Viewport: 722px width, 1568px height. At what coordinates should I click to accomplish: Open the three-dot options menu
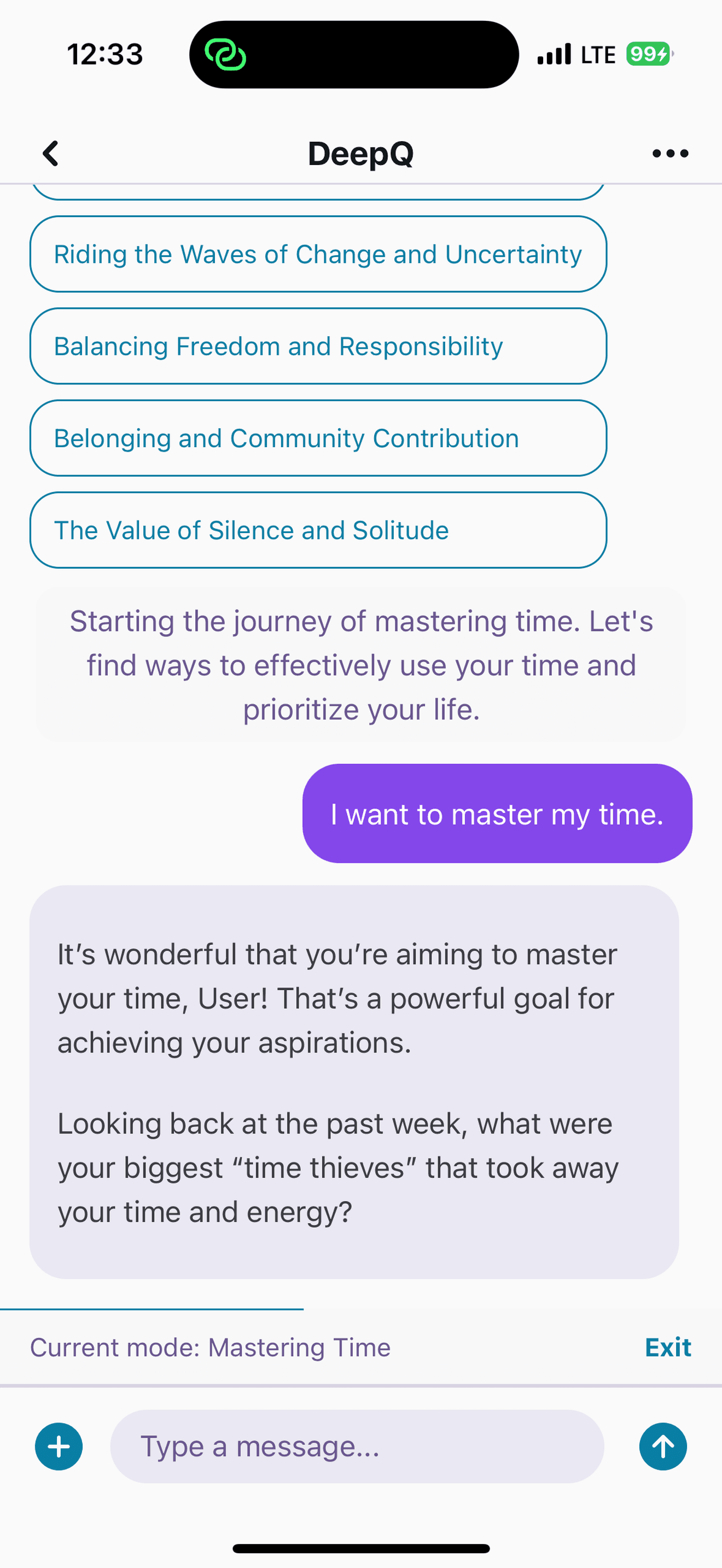[x=669, y=153]
